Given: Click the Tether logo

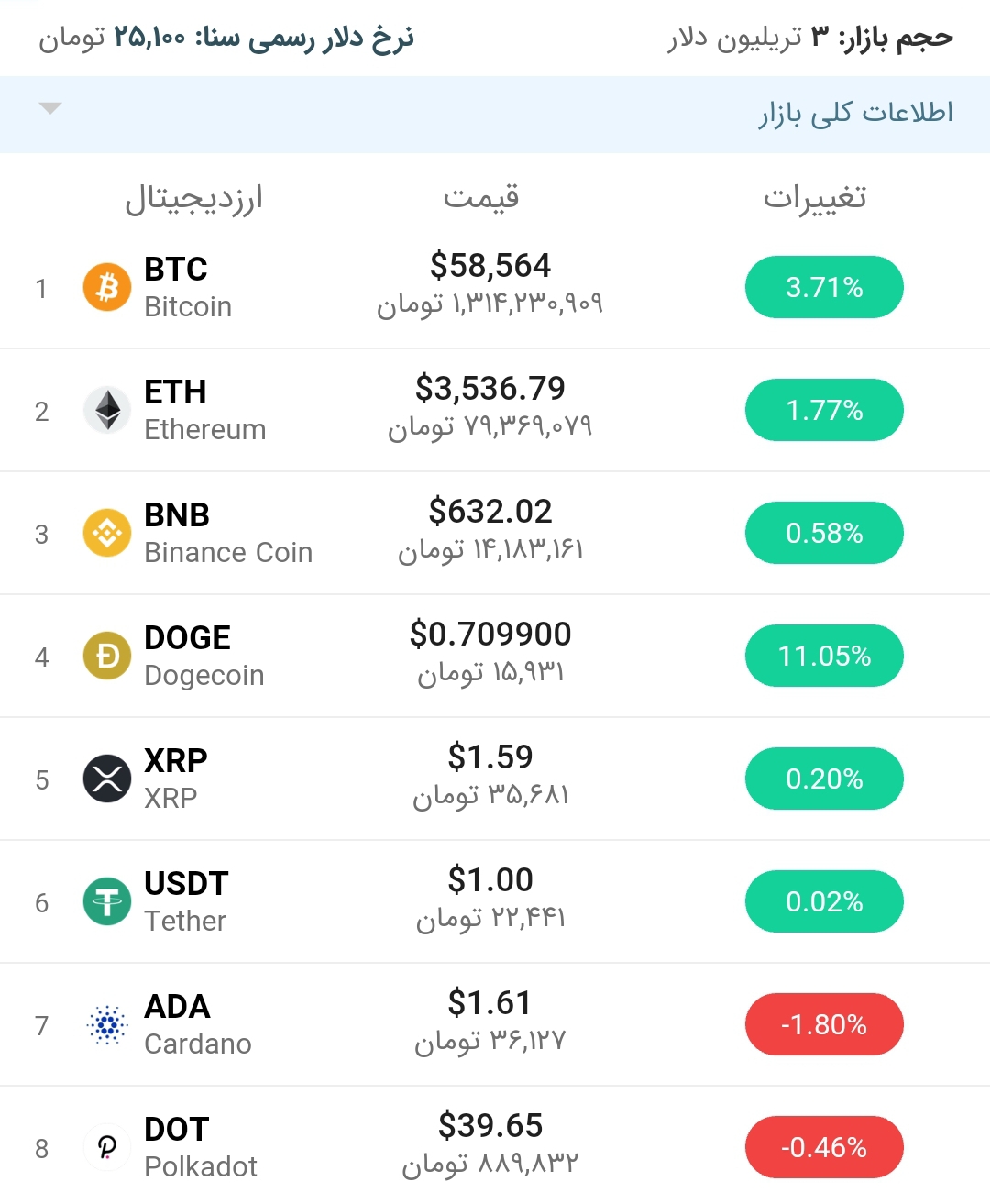Looking at the screenshot, I should coord(106,901).
